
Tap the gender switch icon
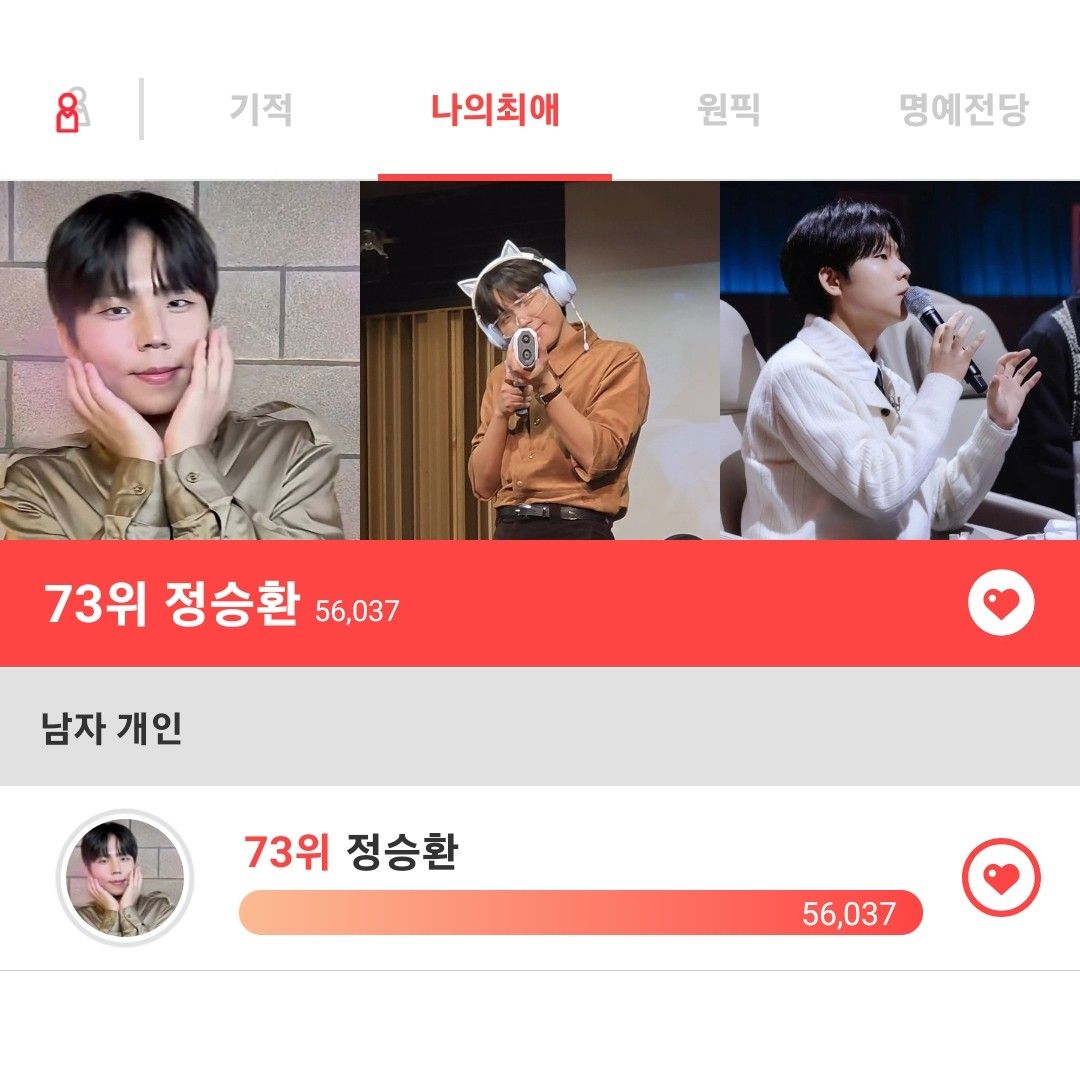(x=70, y=110)
